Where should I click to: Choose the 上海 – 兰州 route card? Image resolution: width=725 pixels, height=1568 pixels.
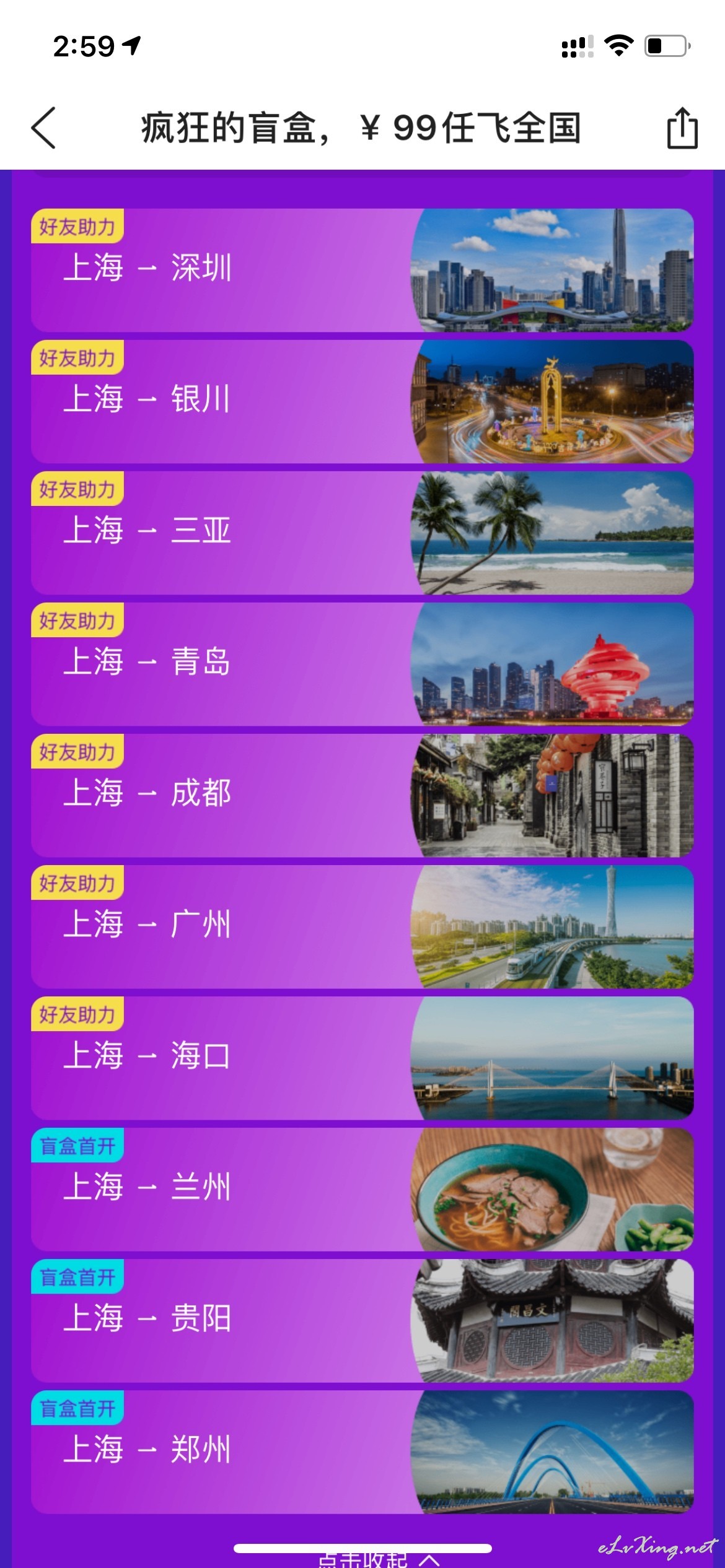(x=362, y=1189)
